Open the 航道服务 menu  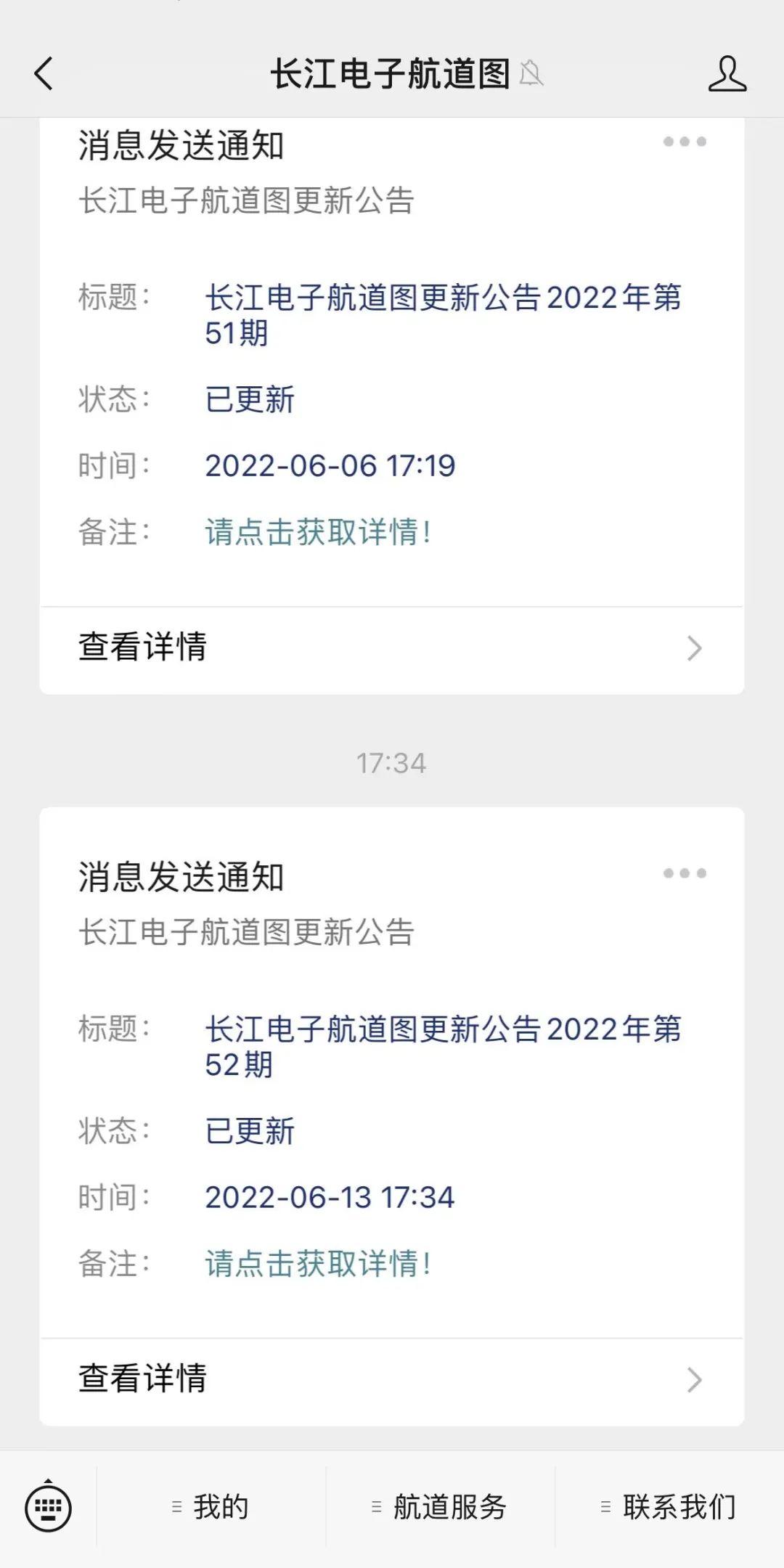440,1507
